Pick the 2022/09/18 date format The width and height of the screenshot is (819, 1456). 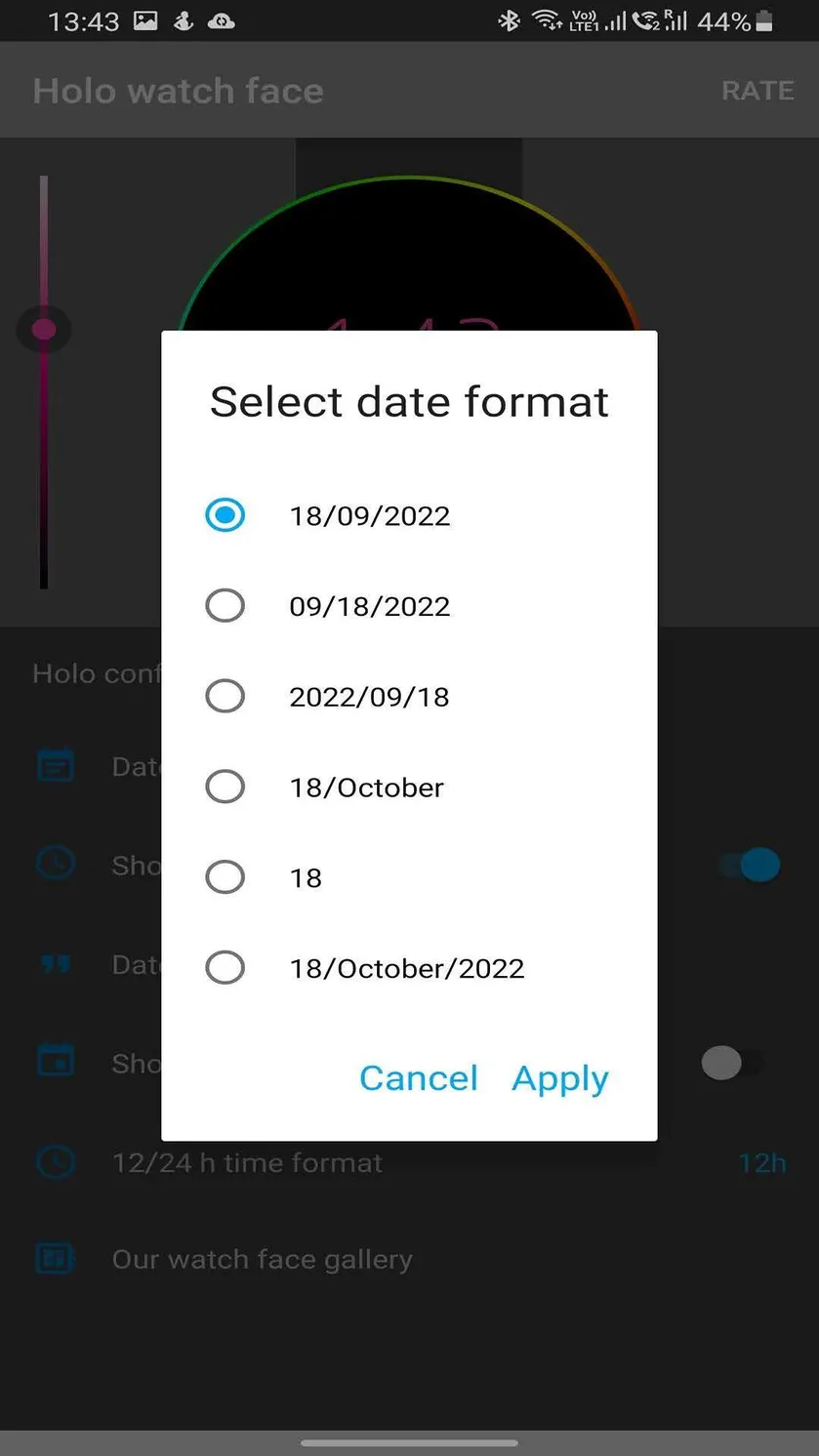(x=409, y=697)
